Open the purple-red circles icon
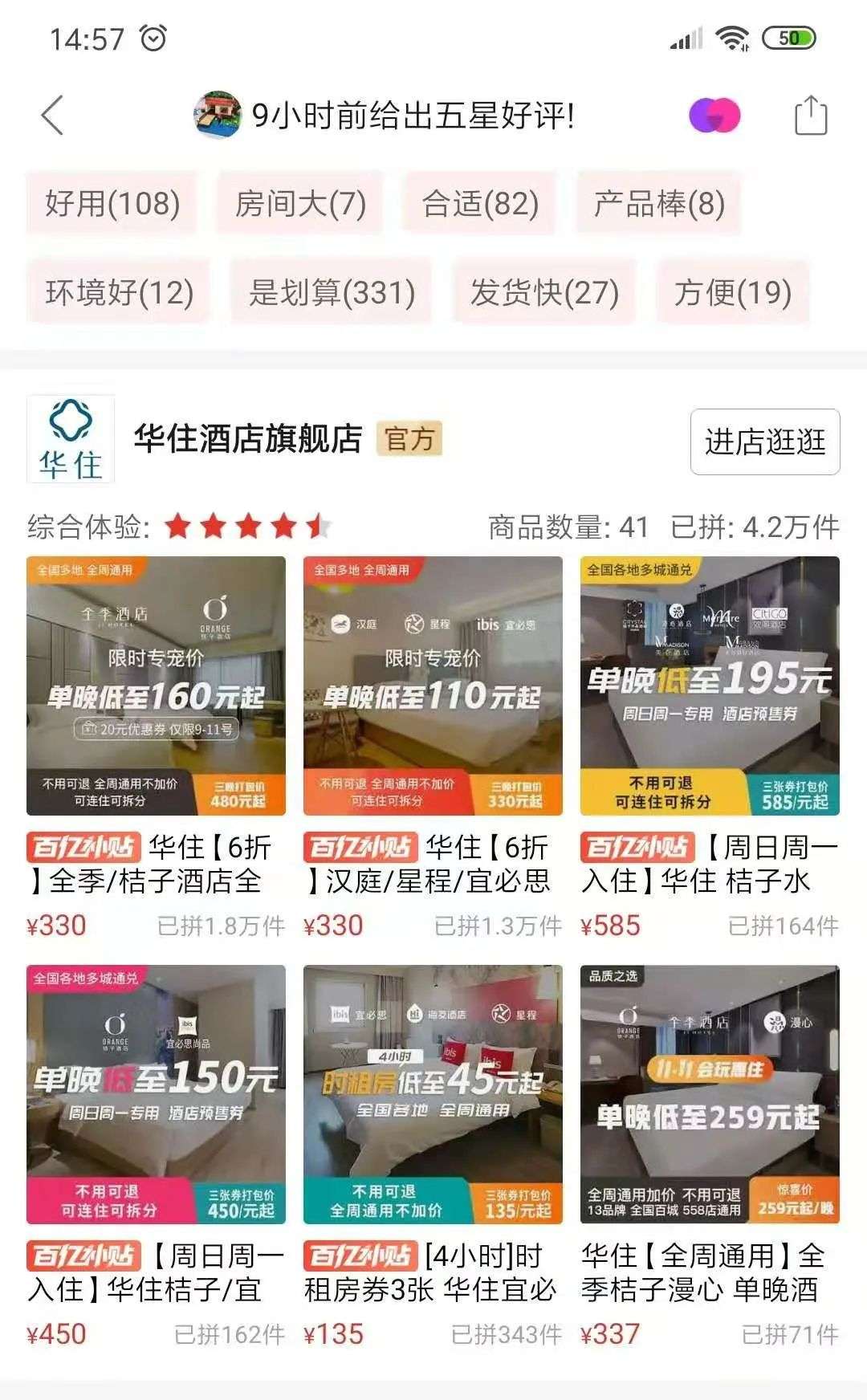This screenshot has width=867, height=1400. [x=714, y=116]
